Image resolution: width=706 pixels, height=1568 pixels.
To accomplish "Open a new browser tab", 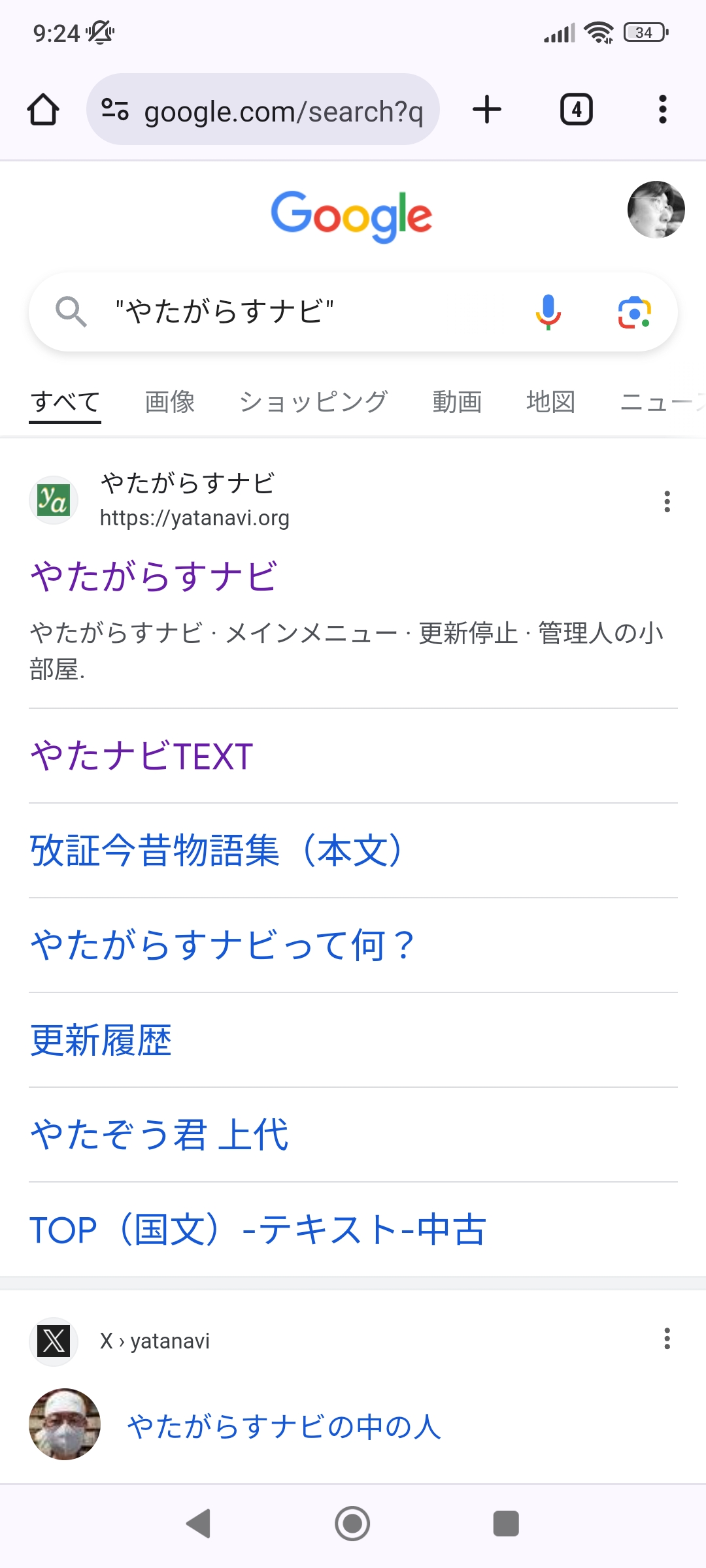I will coord(487,110).
